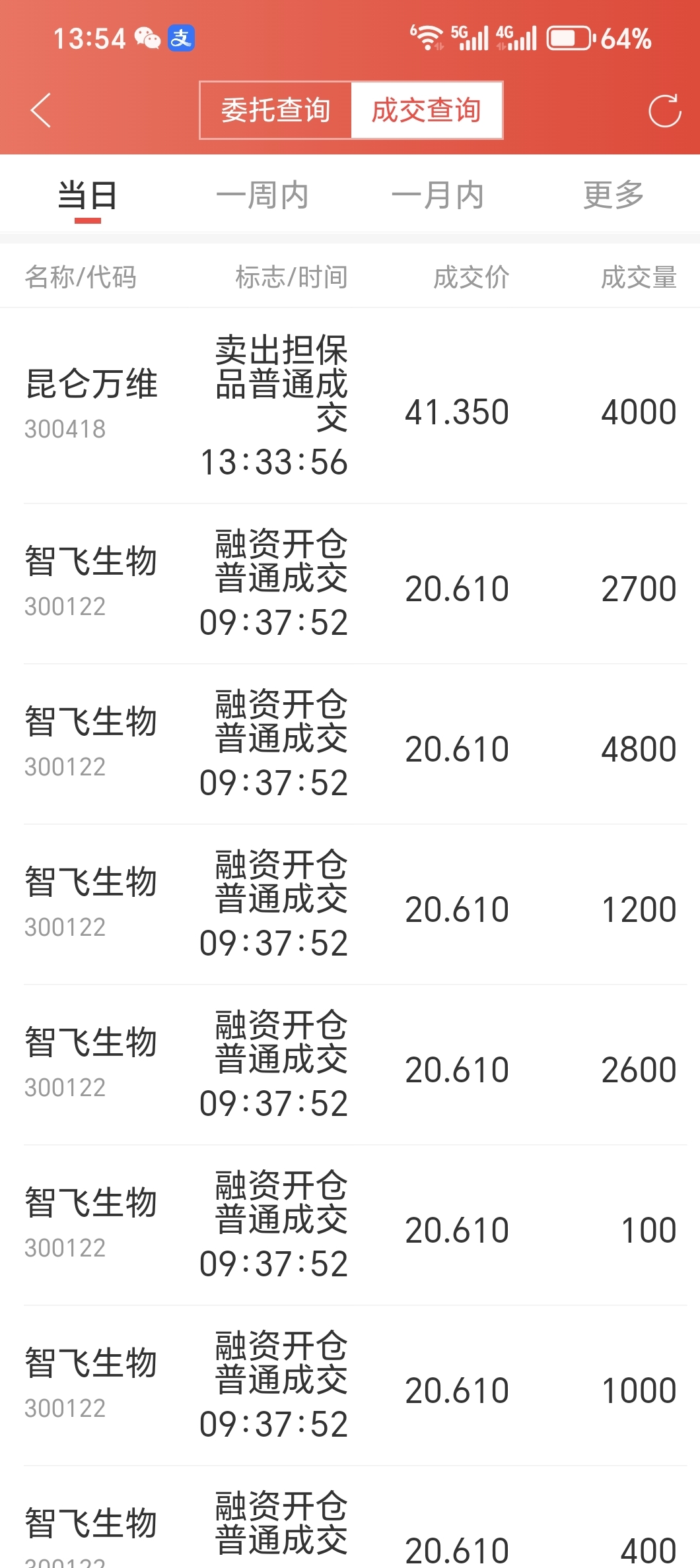700x1568 pixels.
Task: Switch to the 委托查询 segment
Action: [x=275, y=110]
